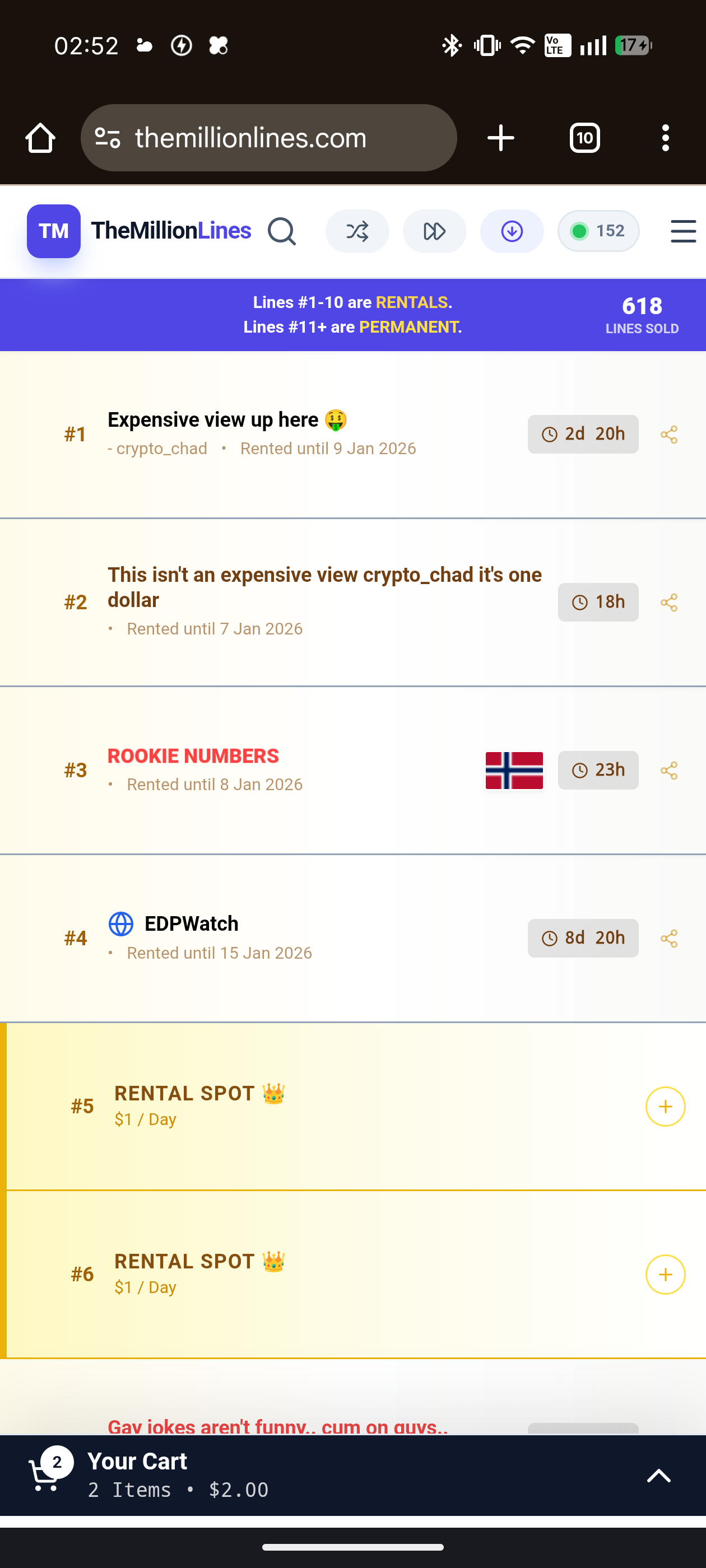Image resolution: width=706 pixels, height=1568 pixels.
Task: Open the EDPWatch line #4 link
Action: click(x=191, y=924)
